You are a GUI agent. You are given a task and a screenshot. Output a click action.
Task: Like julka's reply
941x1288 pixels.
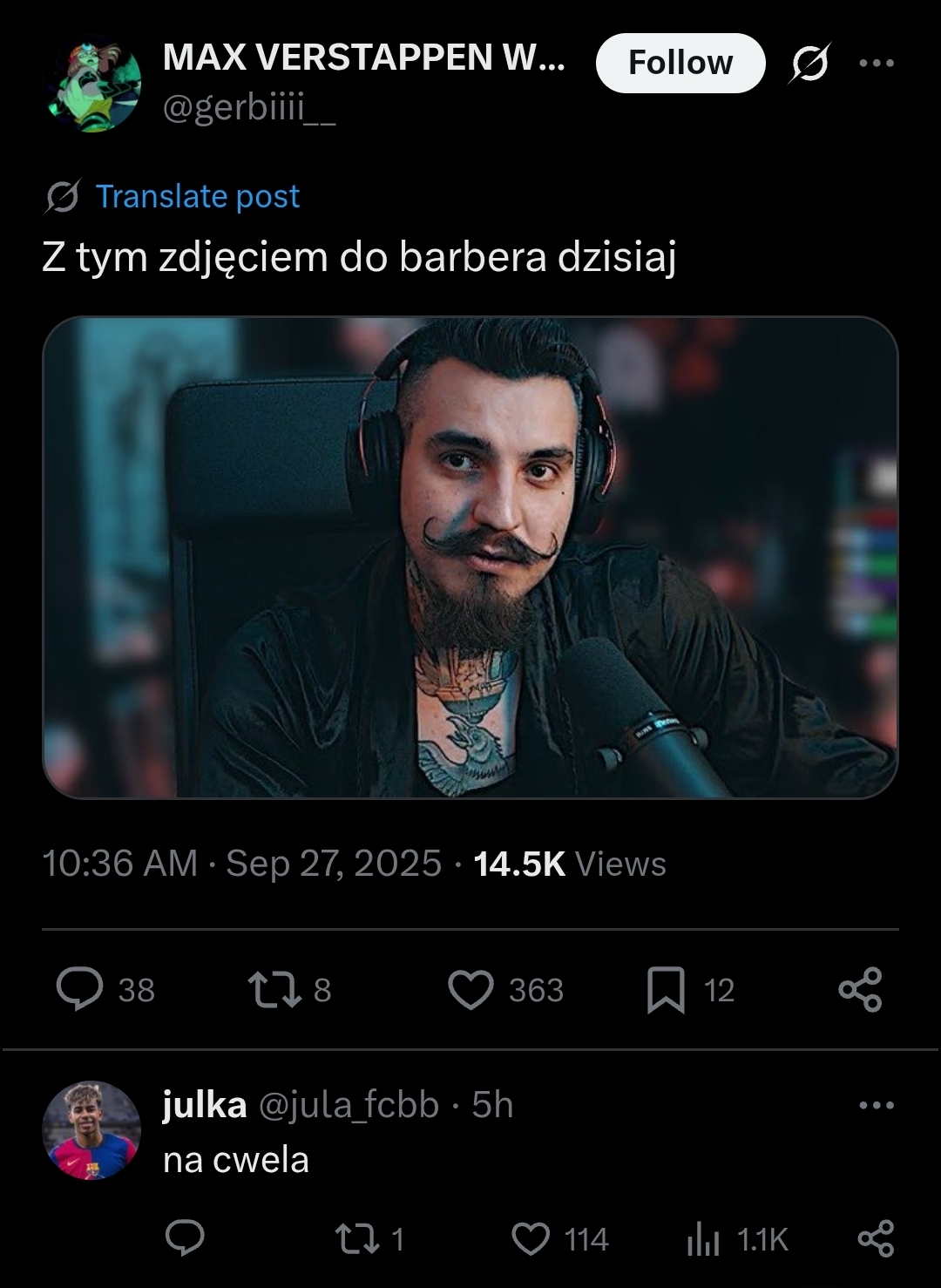click(x=531, y=1239)
